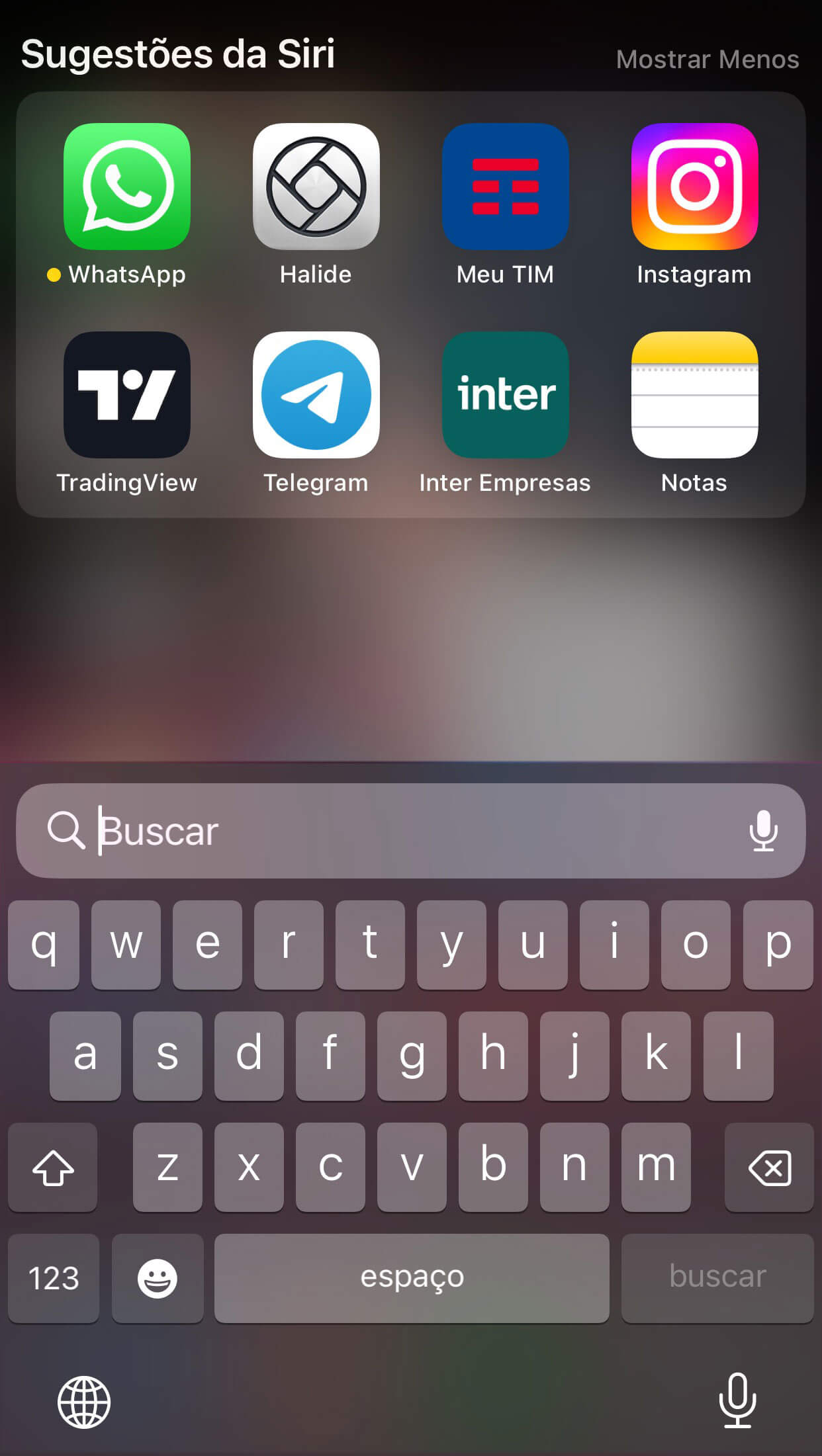Viewport: 822px width, 1456px height.
Task: Switch to the 123 numeric keyboard
Action: 54,1278
